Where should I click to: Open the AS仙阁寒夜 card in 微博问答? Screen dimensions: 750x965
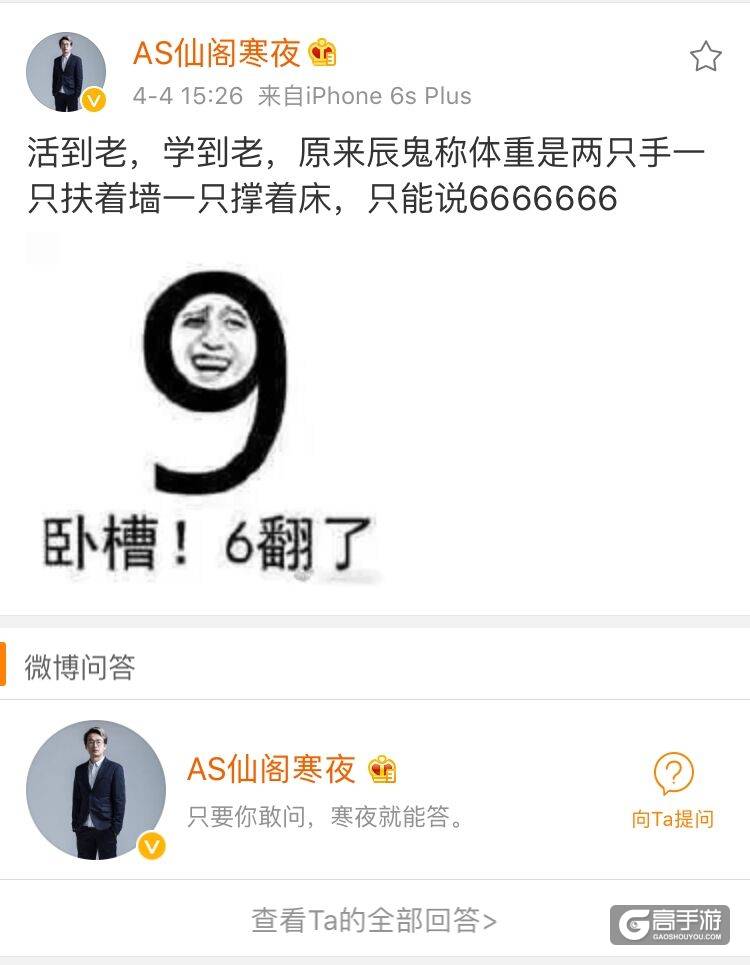(x=272, y=770)
